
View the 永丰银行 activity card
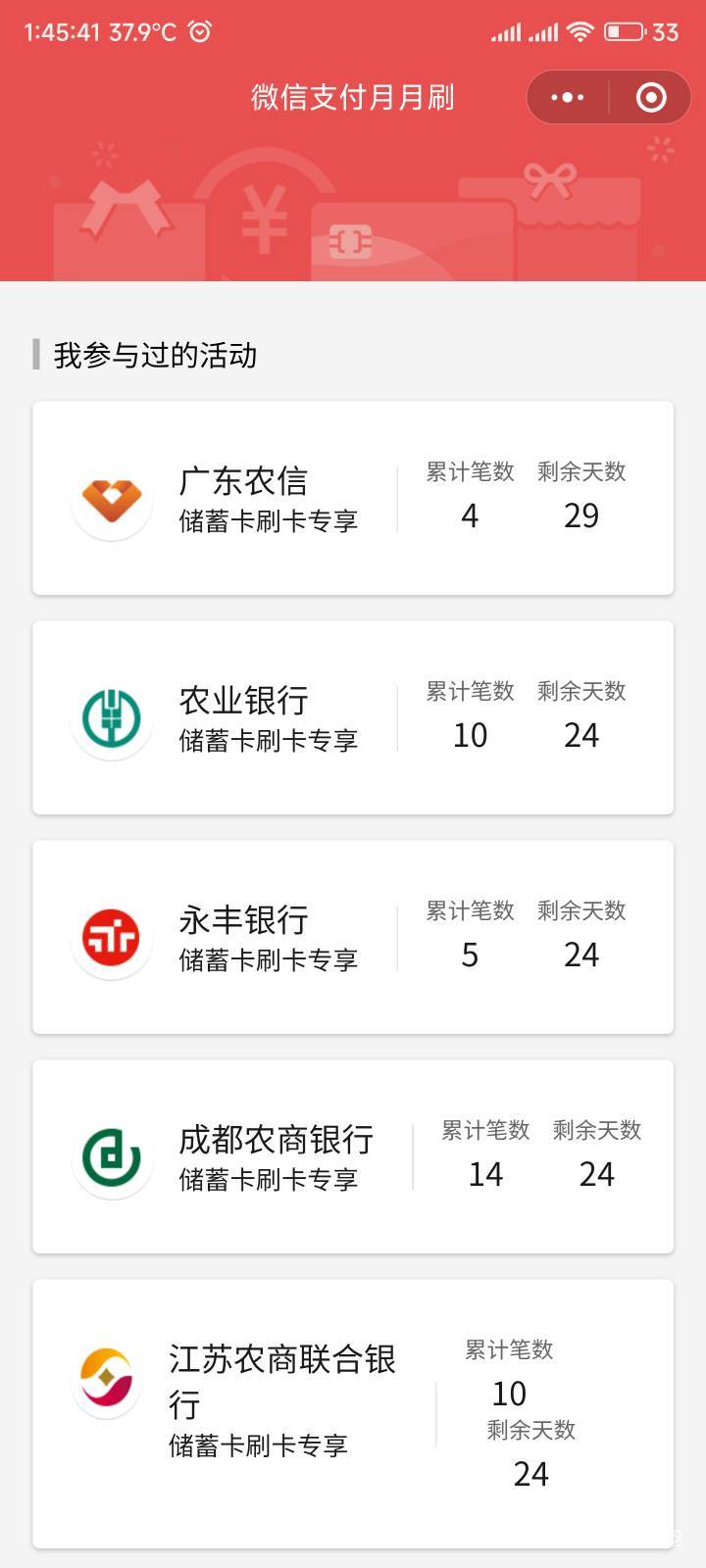(353, 937)
